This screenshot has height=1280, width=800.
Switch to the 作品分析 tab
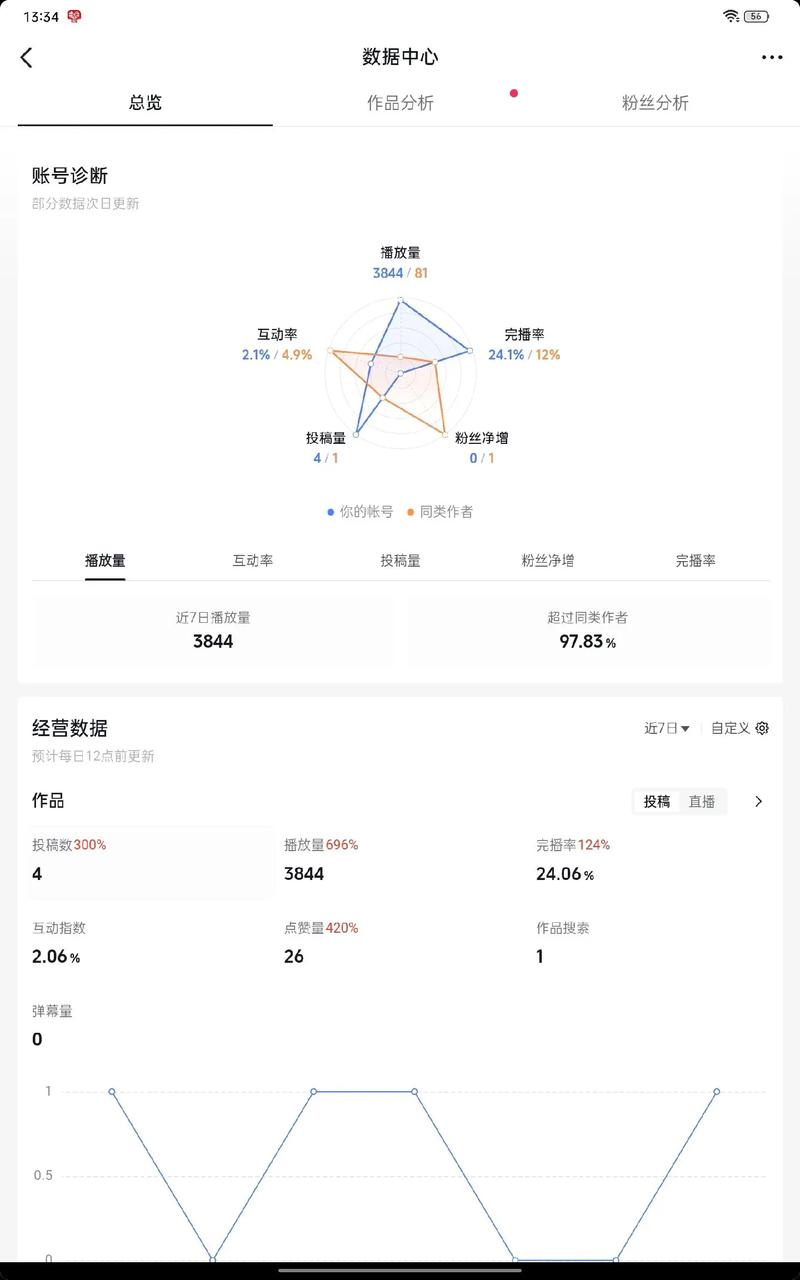(x=400, y=103)
